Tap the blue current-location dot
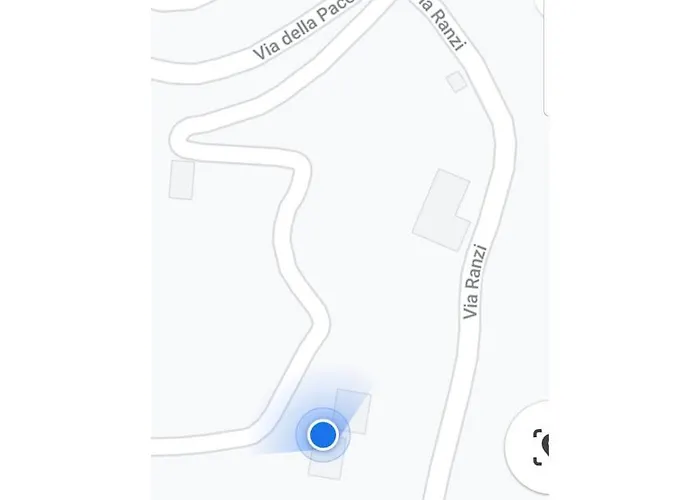Image resolution: width=700 pixels, height=500 pixels. click(x=322, y=434)
